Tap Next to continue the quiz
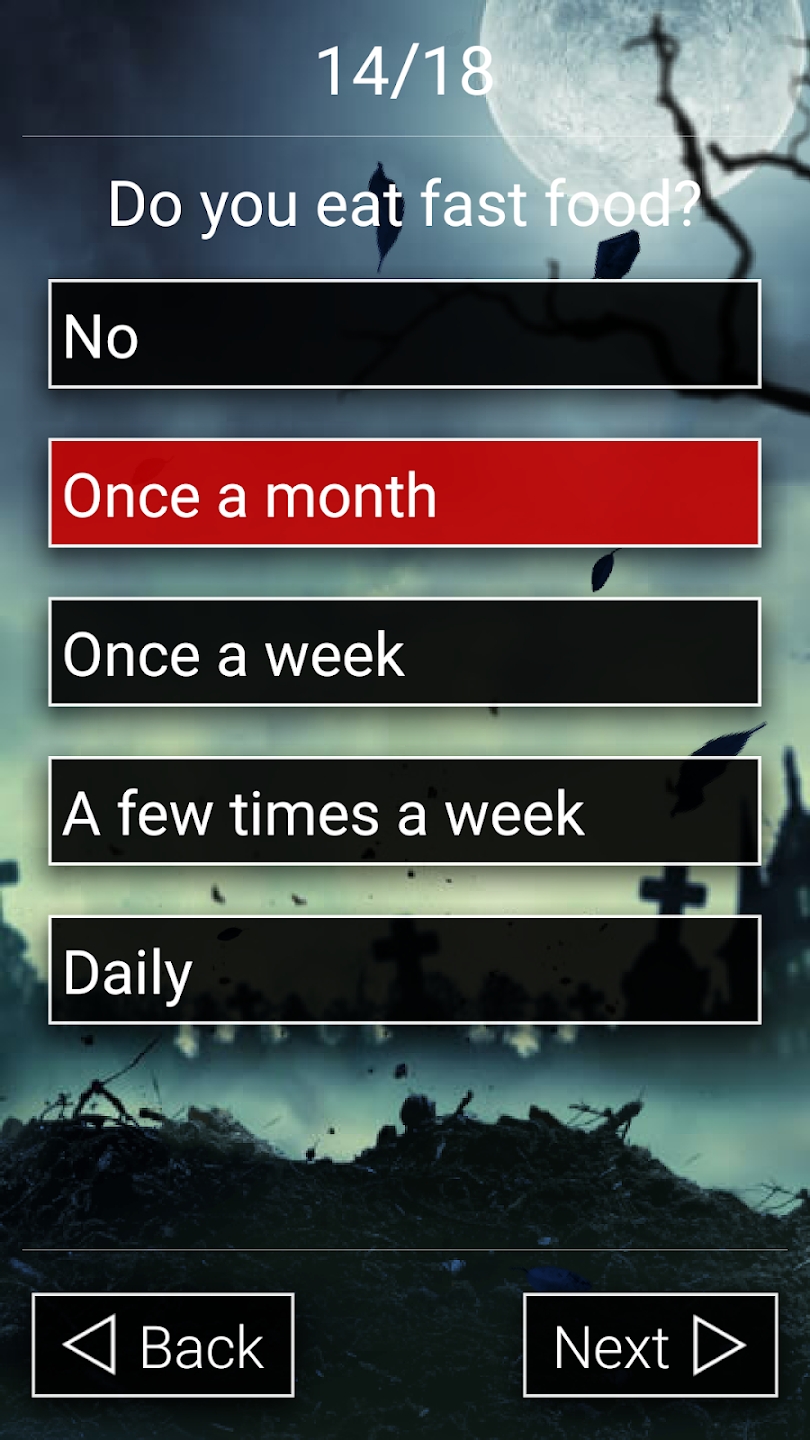Image resolution: width=810 pixels, height=1440 pixels. coord(650,1345)
